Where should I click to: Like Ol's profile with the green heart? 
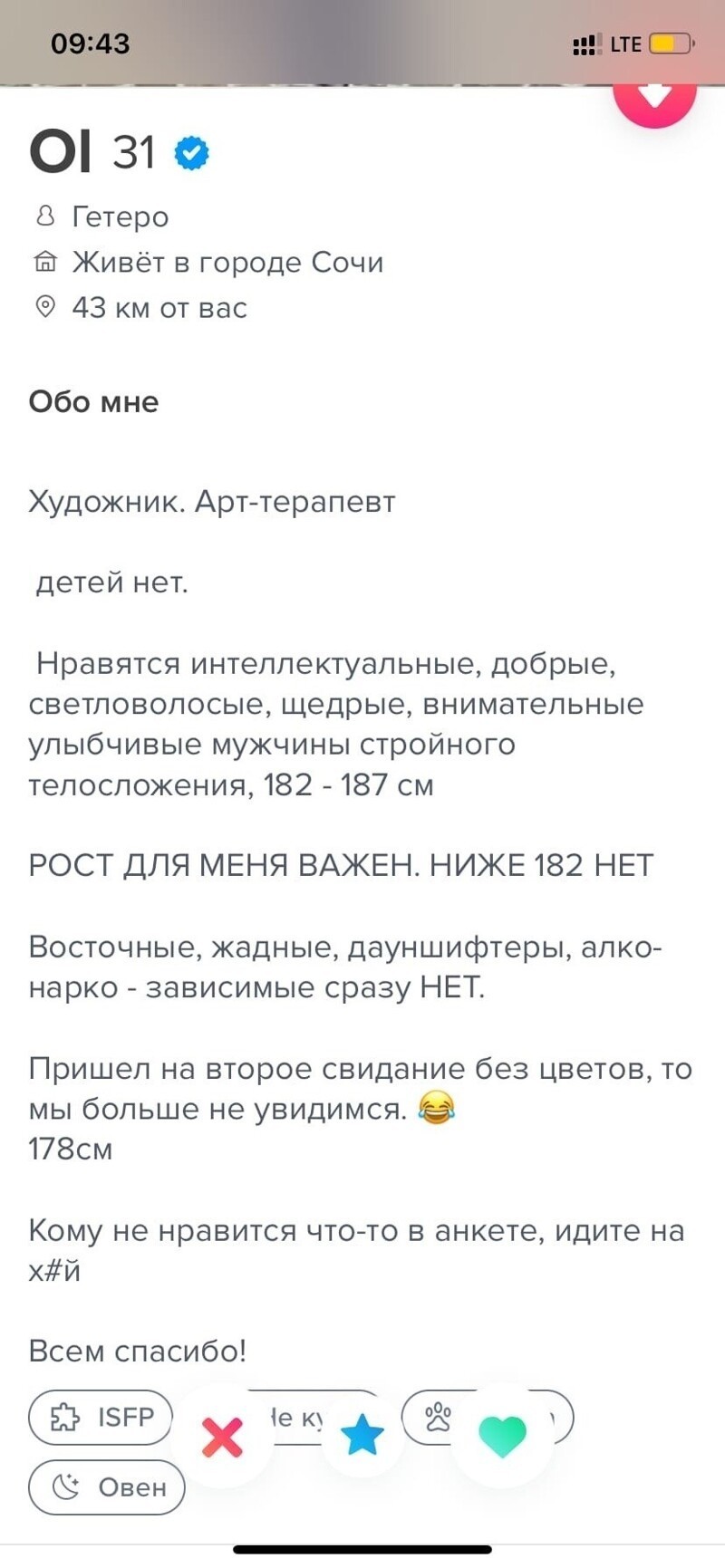[502, 1436]
